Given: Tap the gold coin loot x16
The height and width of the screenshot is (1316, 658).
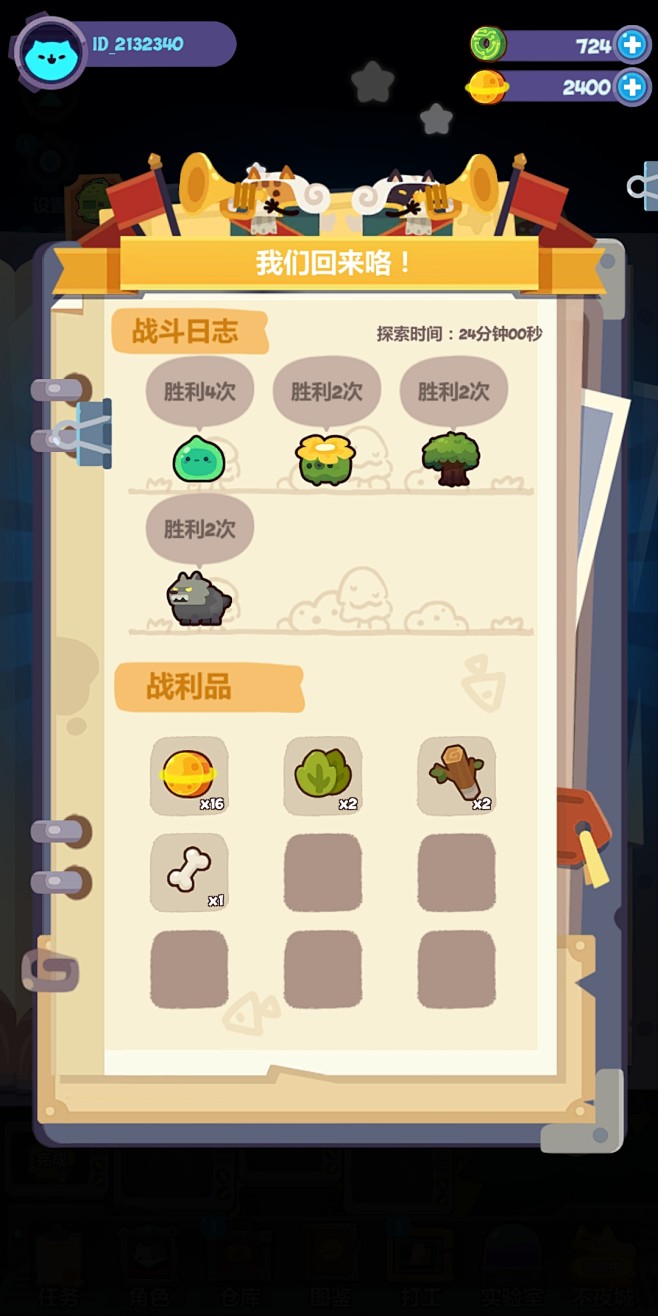Looking at the screenshot, I should 189,776.
